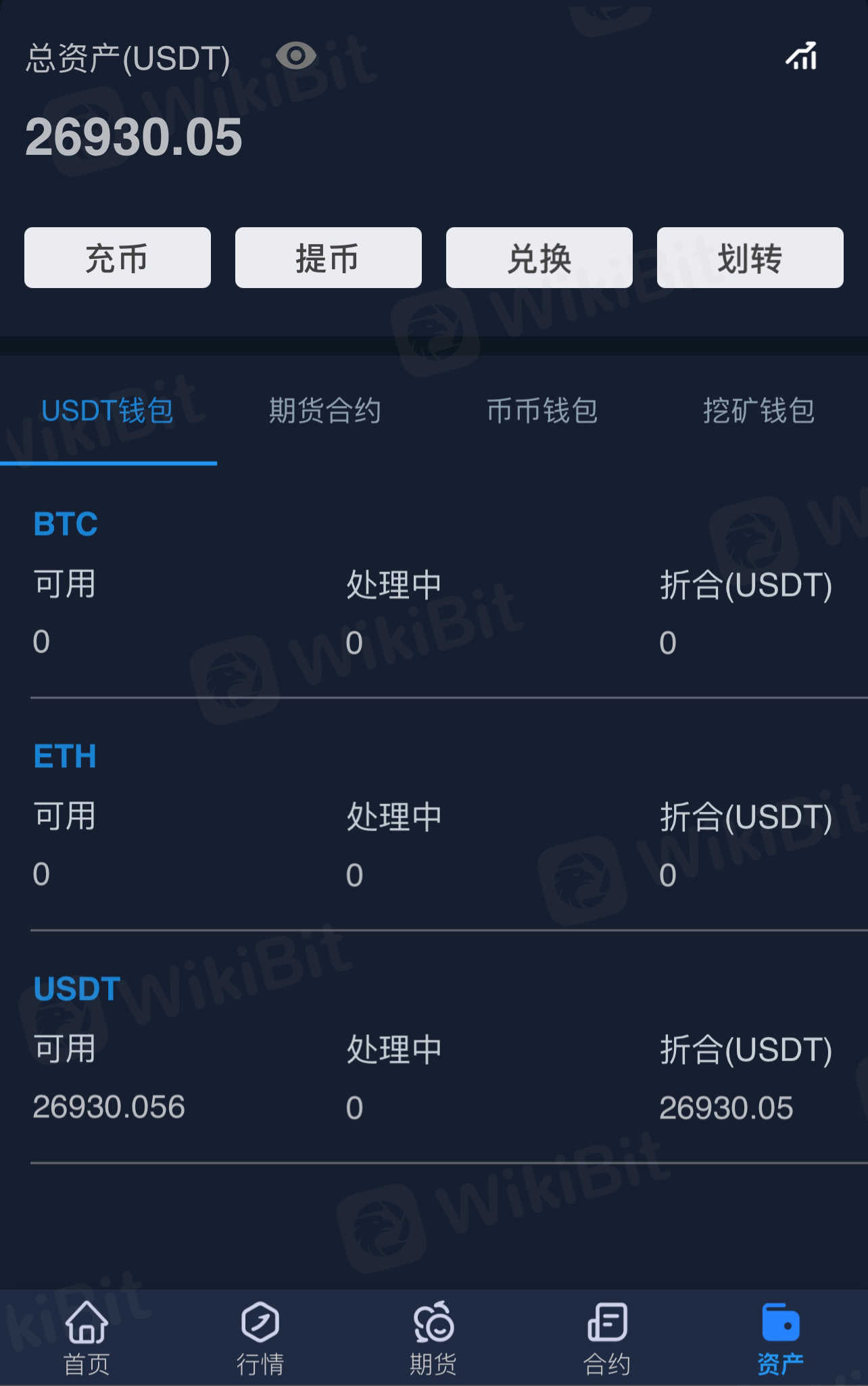Open the asset chart icon
This screenshot has height=1386, width=868.
pyautogui.click(x=802, y=56)
